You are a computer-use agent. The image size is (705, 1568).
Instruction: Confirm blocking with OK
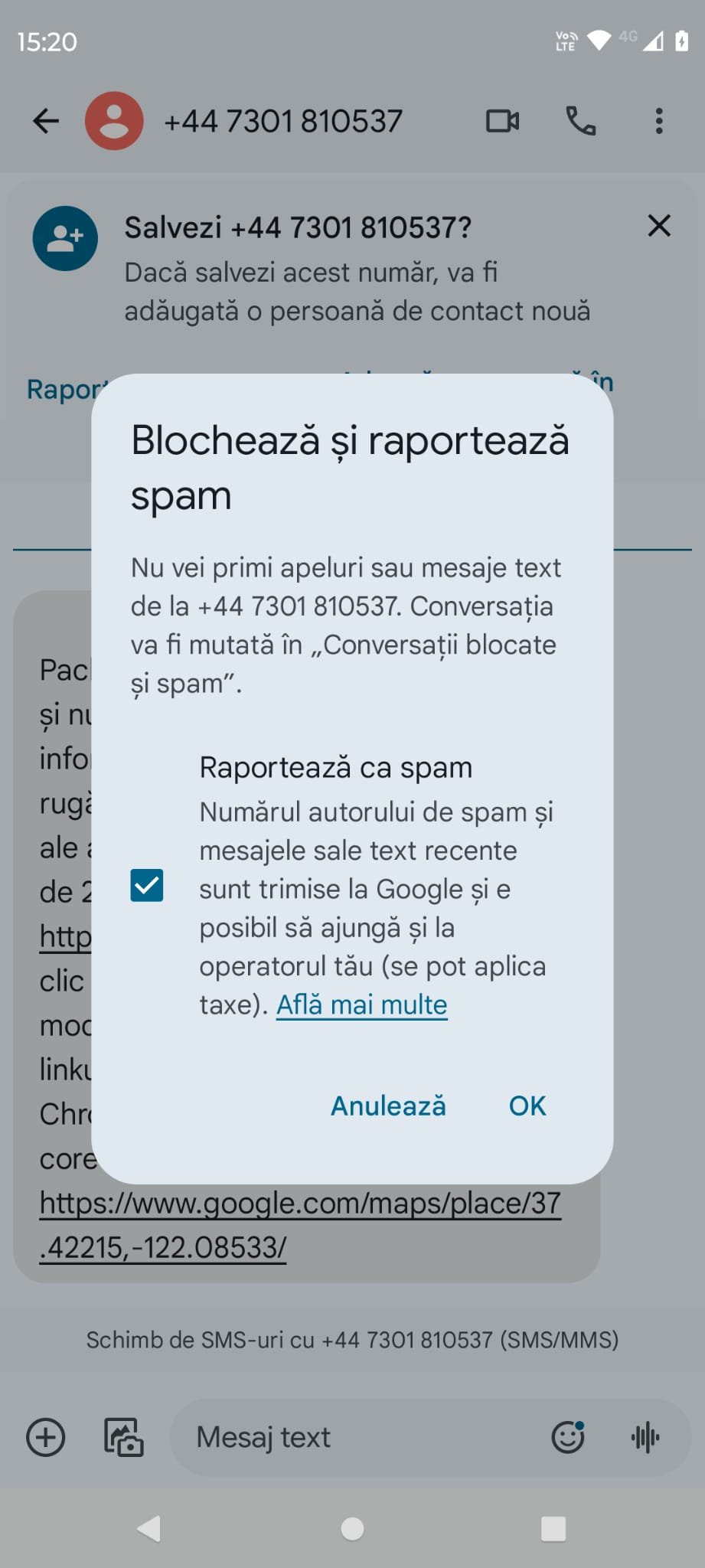pyautogui.click(x=527, y=1106)
